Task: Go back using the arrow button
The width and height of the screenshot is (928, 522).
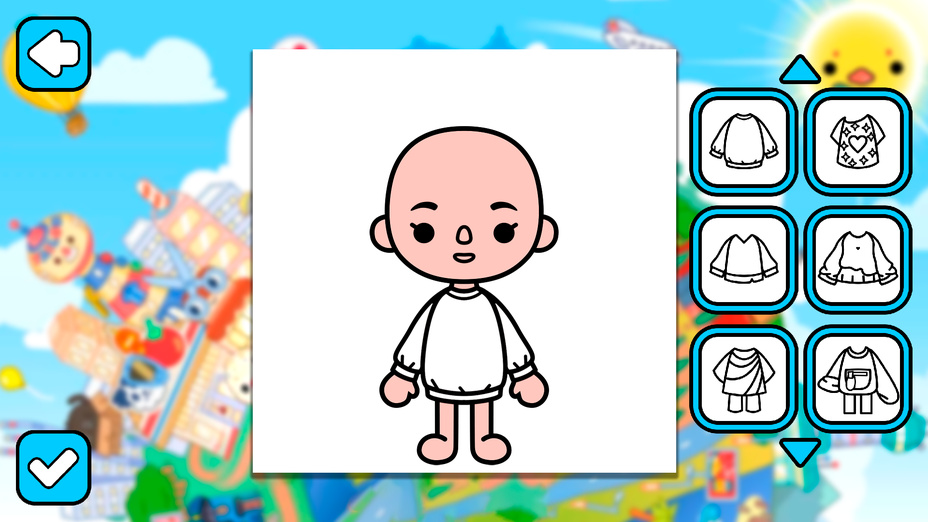Action: (53, 53)
